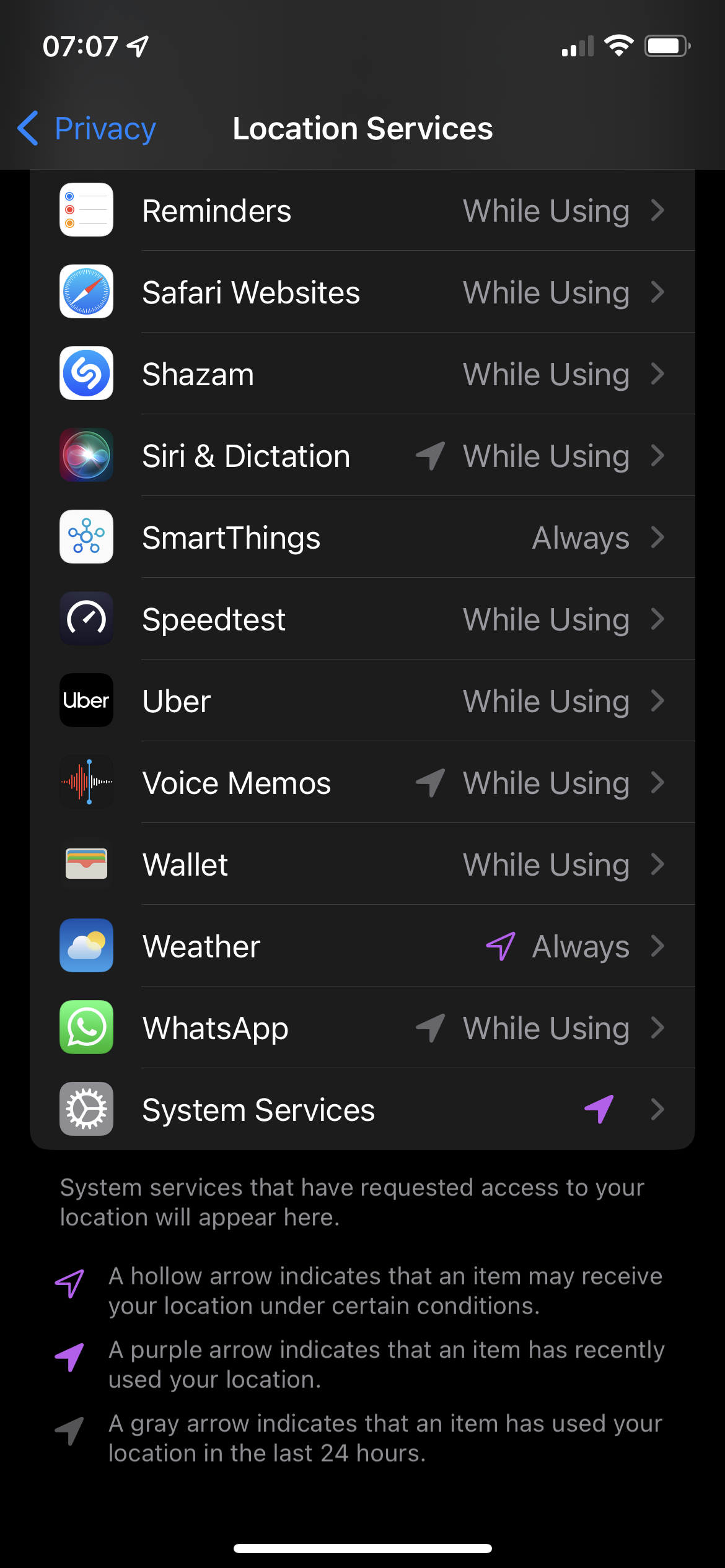Viewport: 725px width, 1568px height.
Task: Open Siri & Dictation location settings
Action: point(362,456)
